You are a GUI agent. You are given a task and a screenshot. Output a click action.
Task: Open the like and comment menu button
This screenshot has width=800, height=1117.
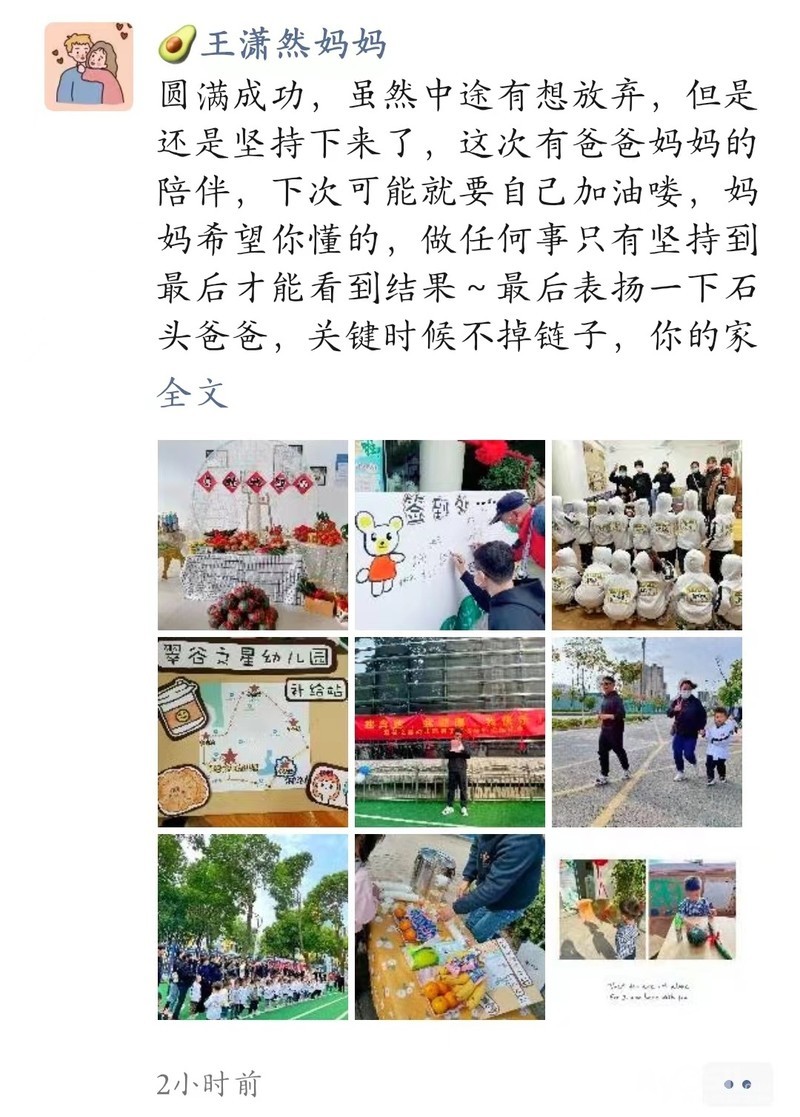coord(737,1084)
